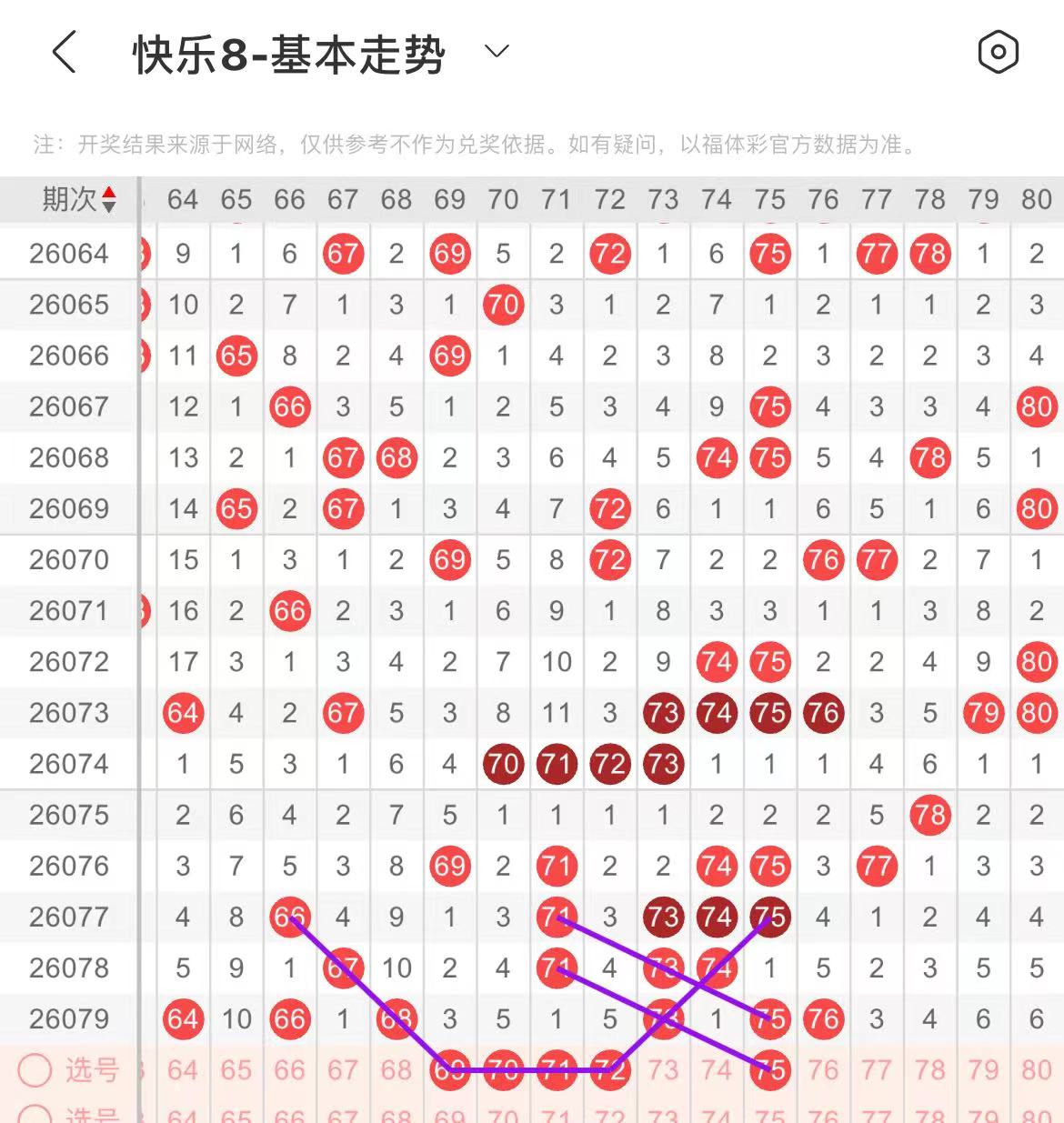
Task: Sort periods descending using the down triangle
Action: [x=109, y=206]
